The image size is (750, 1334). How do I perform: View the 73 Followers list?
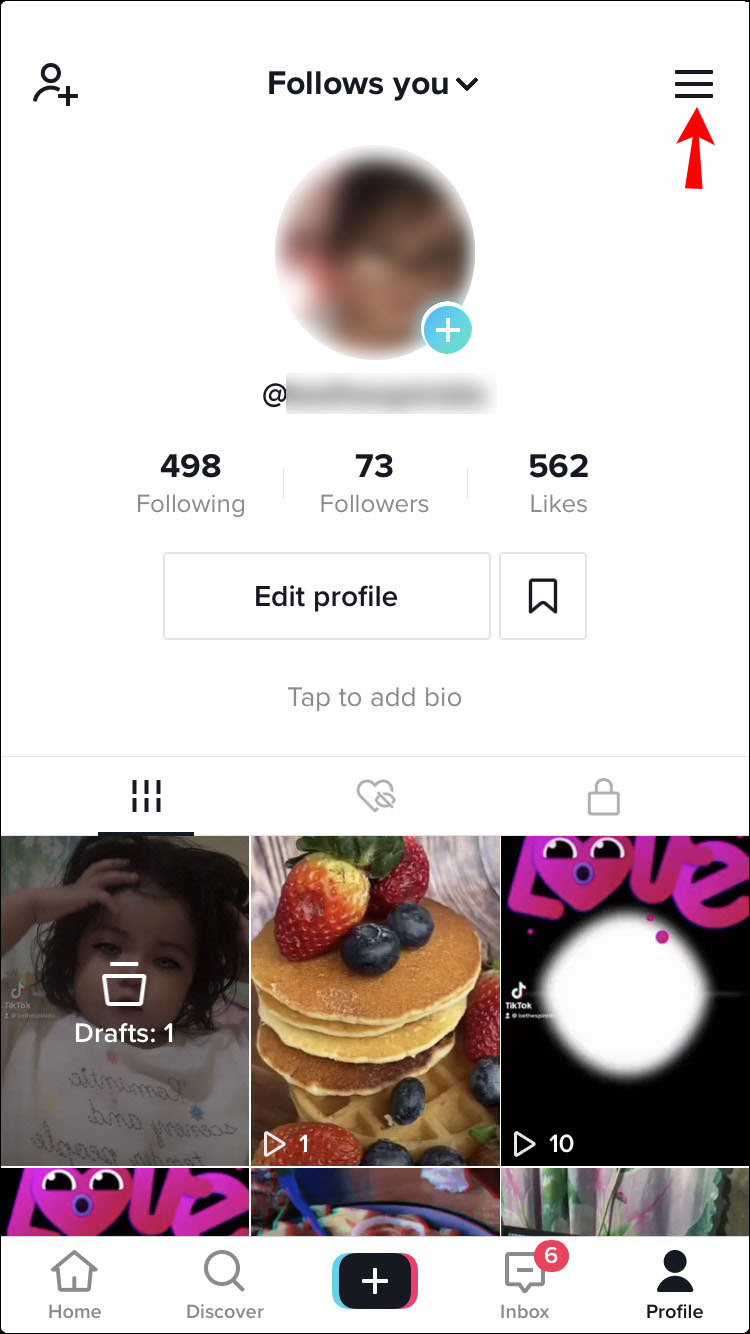pos(374,482)
